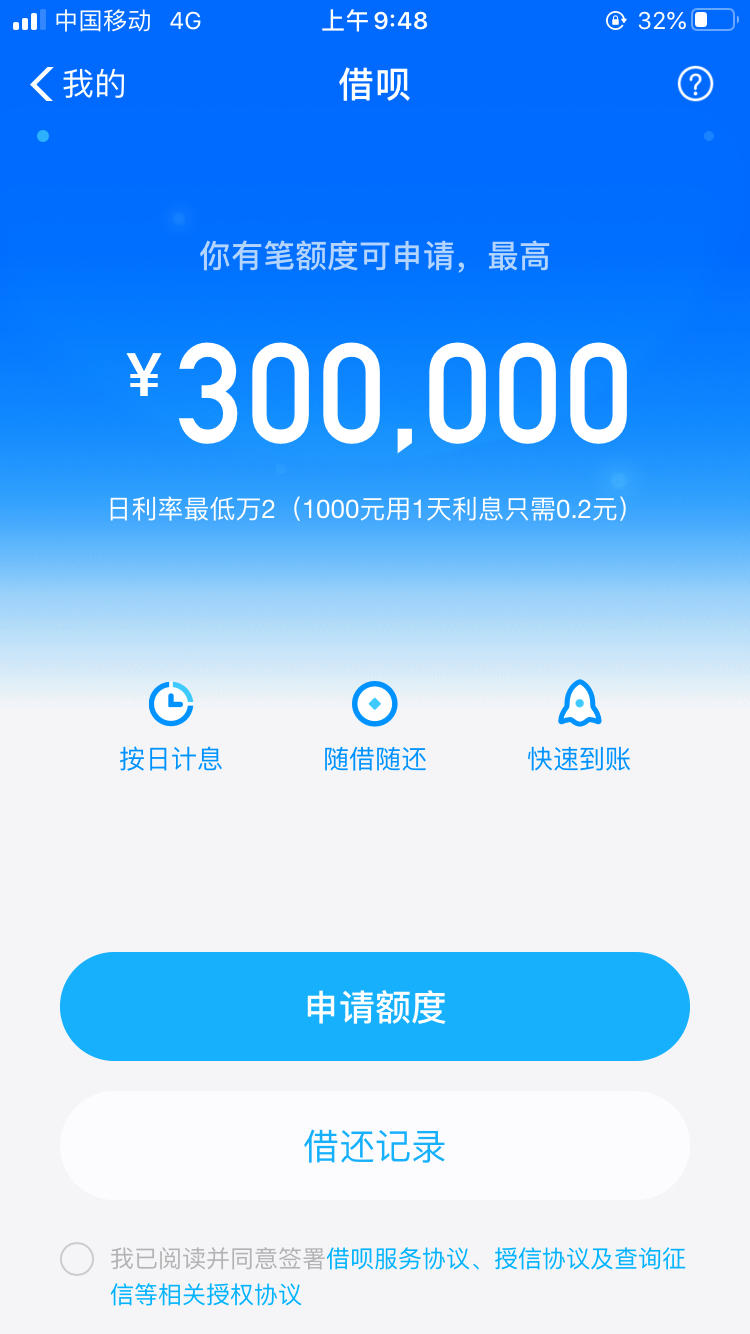Tap the 快速到账 rocket icon
This screenshot has height=1334, width=750.
click(578, 703)
